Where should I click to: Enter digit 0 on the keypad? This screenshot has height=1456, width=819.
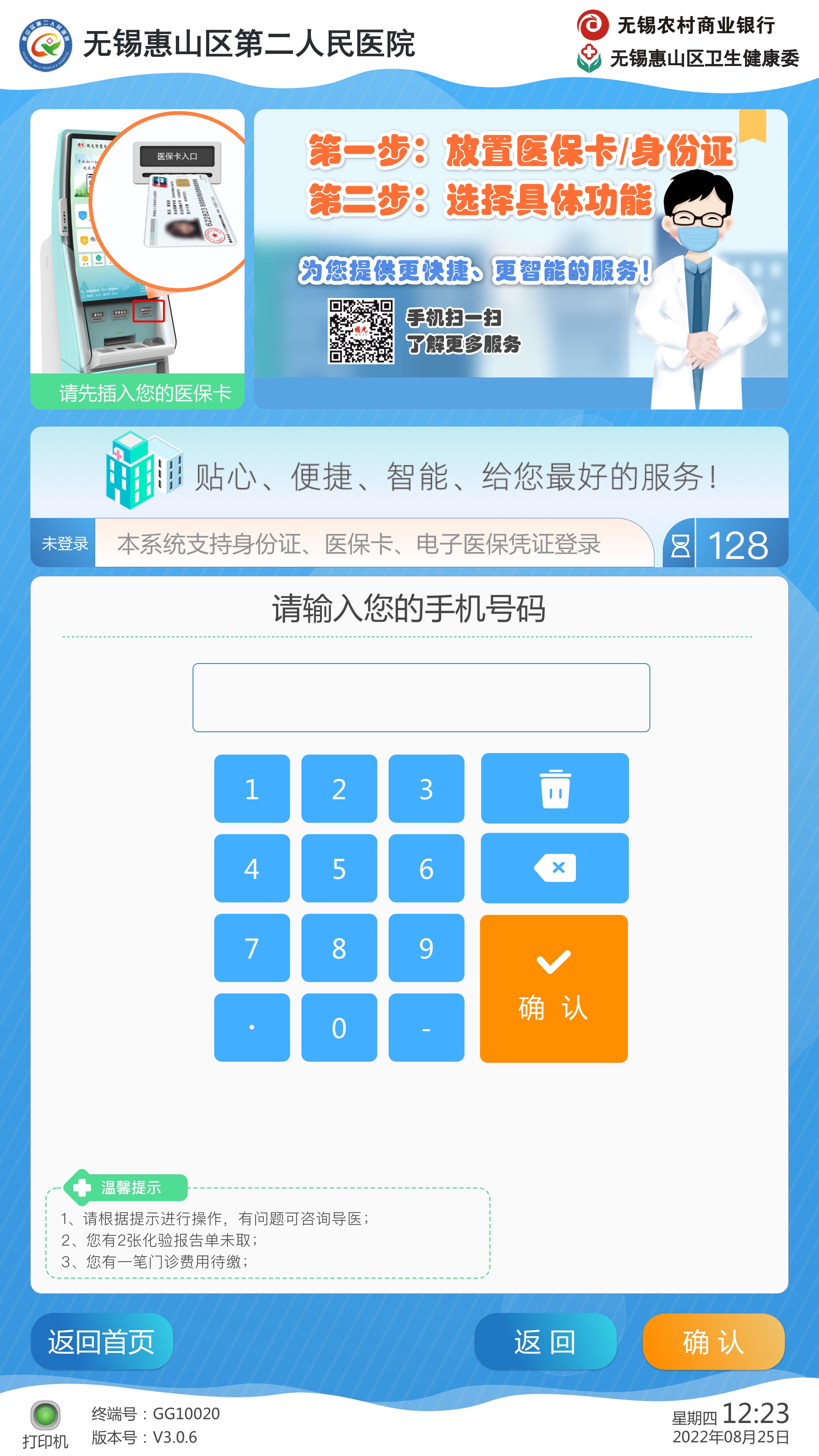click(x=339, y=1028)
